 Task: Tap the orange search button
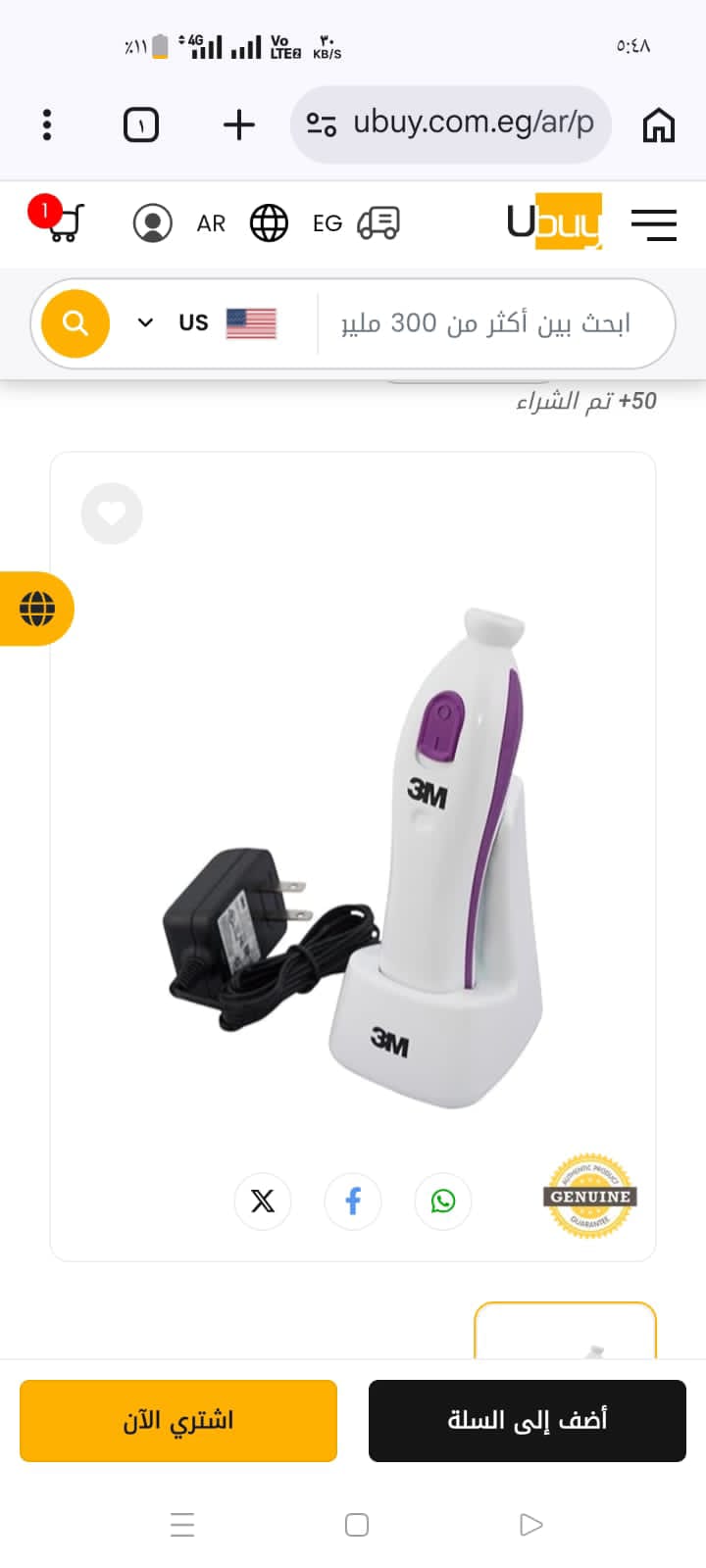[76, 323]
